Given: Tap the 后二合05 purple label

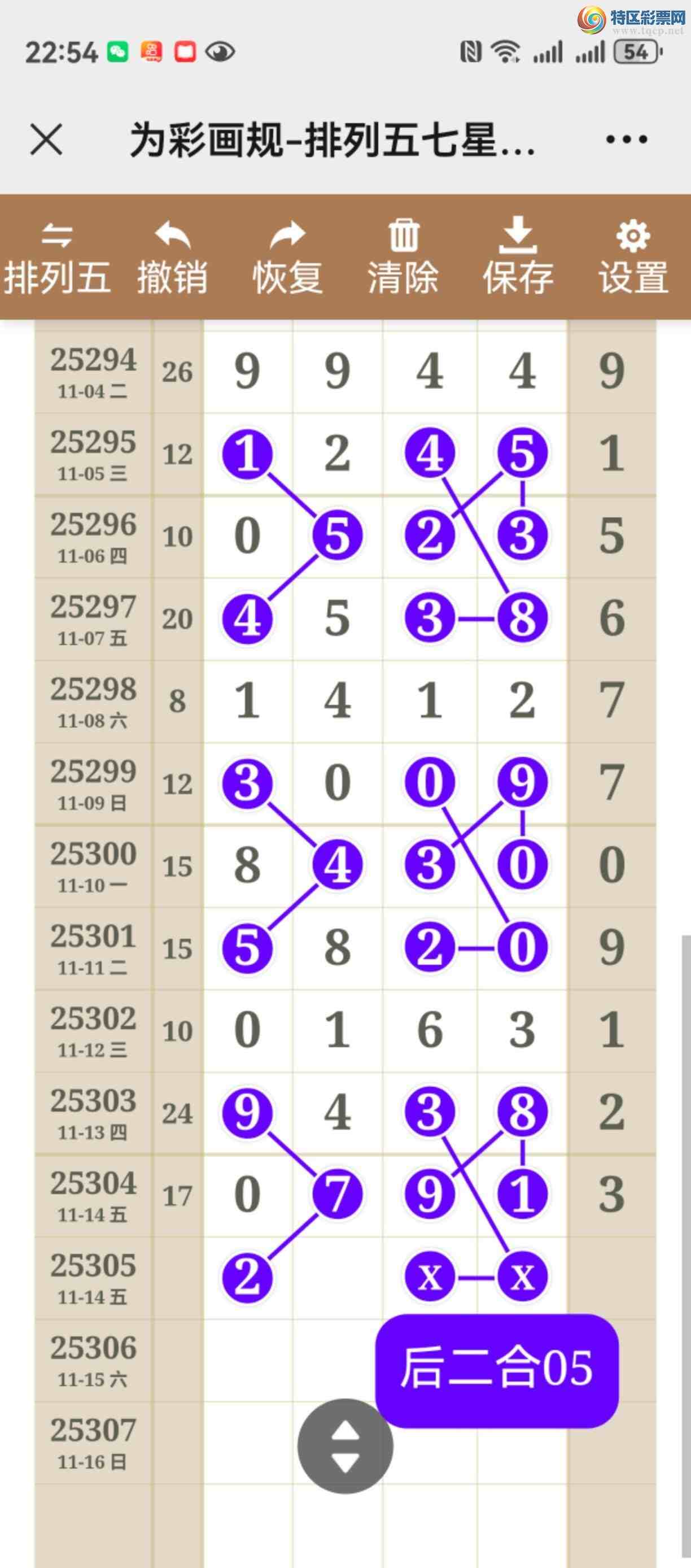Looking at the screenshot, I should coord(497,1371).
